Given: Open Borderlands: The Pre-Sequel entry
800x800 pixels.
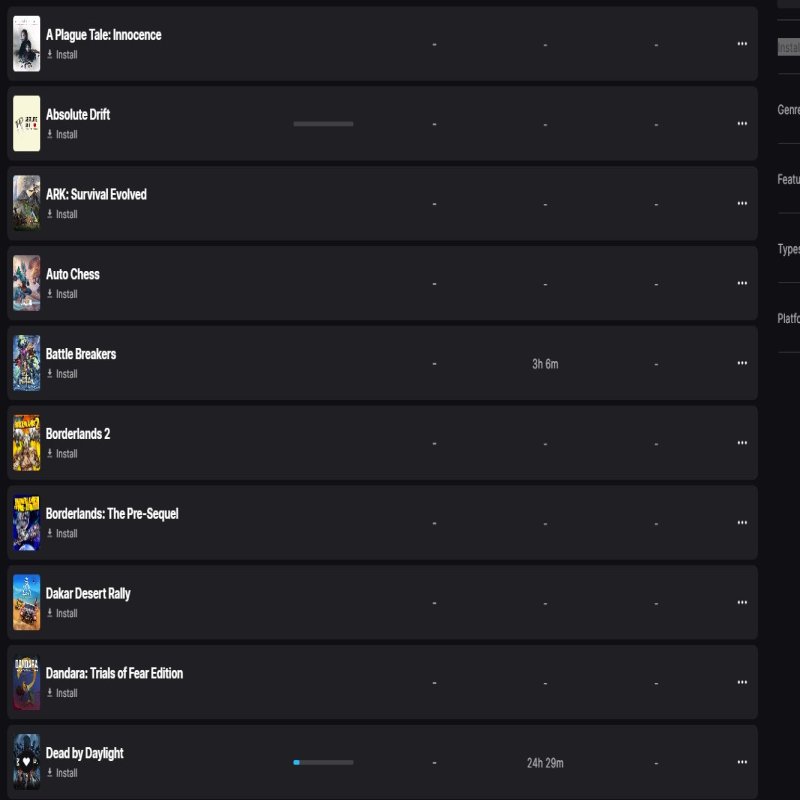Looking at the screenshot, I should 112,514.
